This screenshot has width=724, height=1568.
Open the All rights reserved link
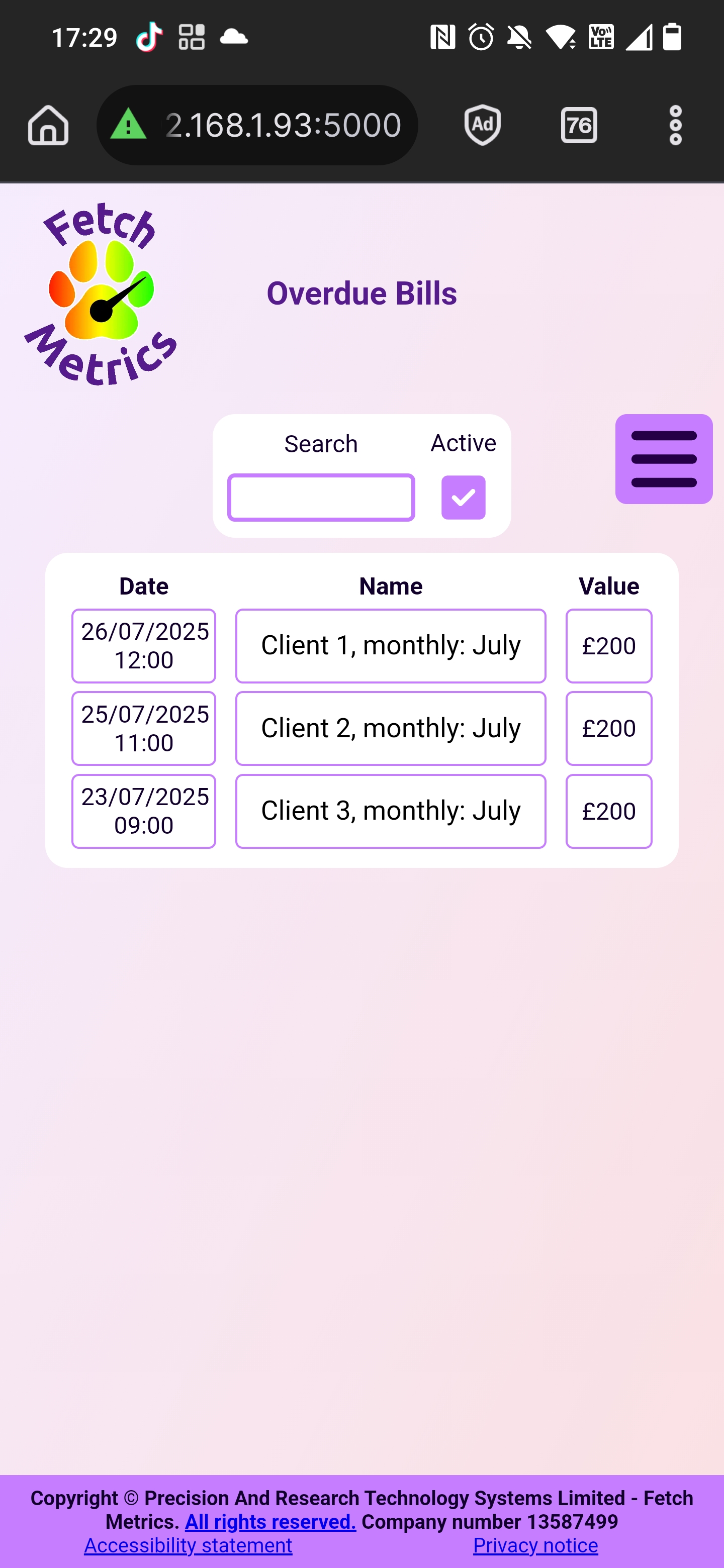[x=270, y=1522]
